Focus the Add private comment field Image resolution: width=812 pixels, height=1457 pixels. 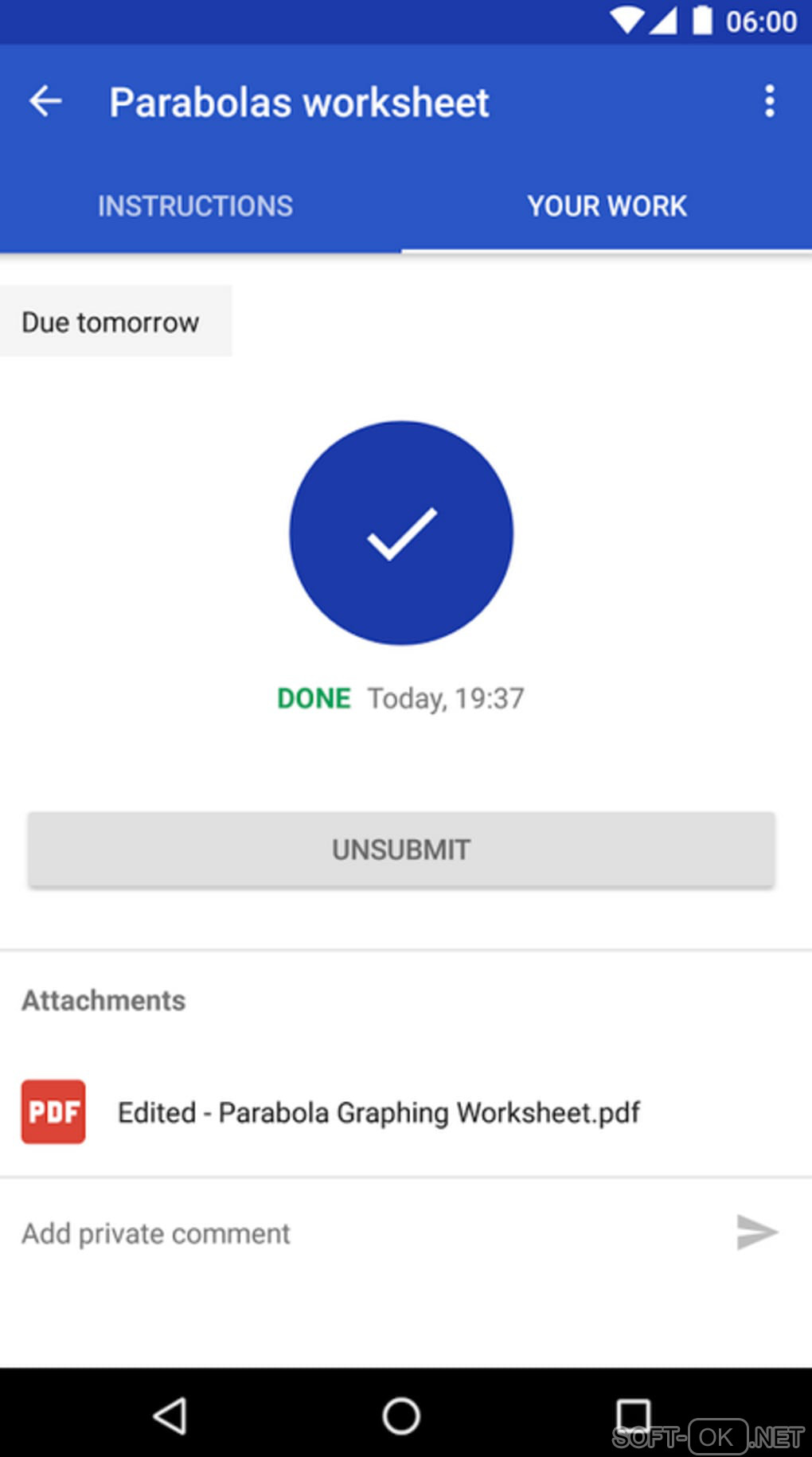[x=358, y=1233]
